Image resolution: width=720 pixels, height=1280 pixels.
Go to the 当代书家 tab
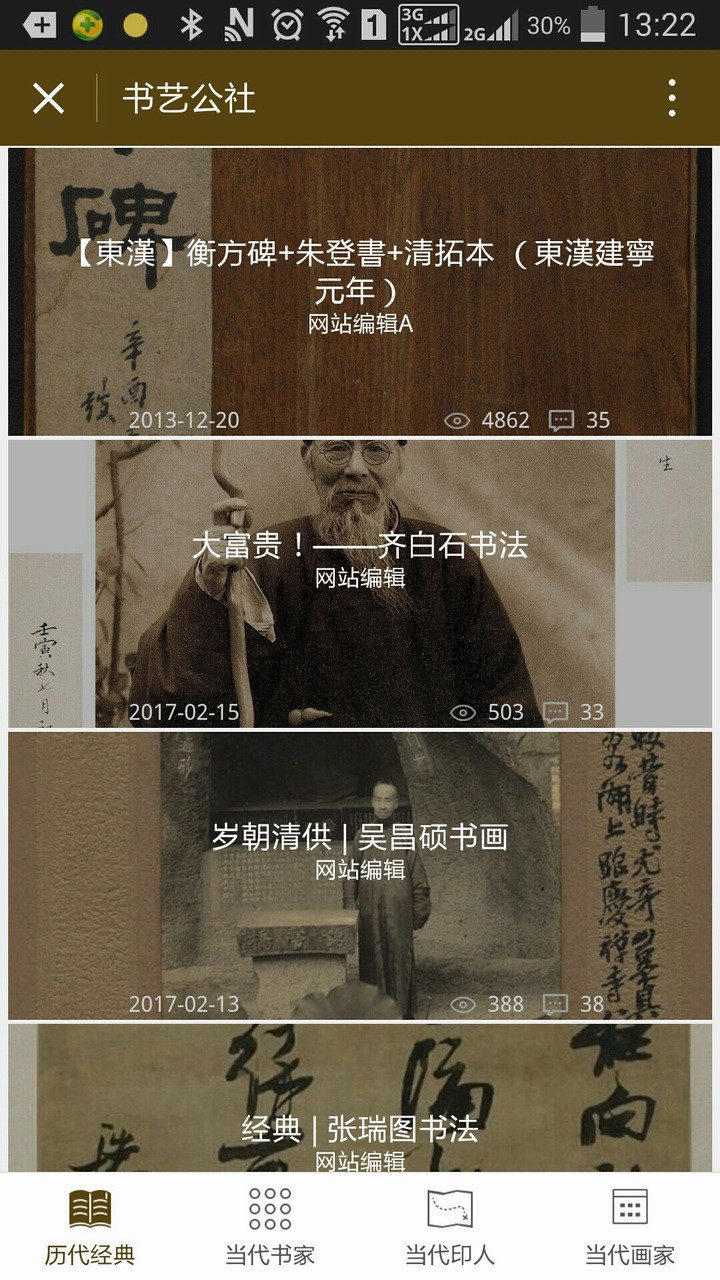tap(270, 1226)
